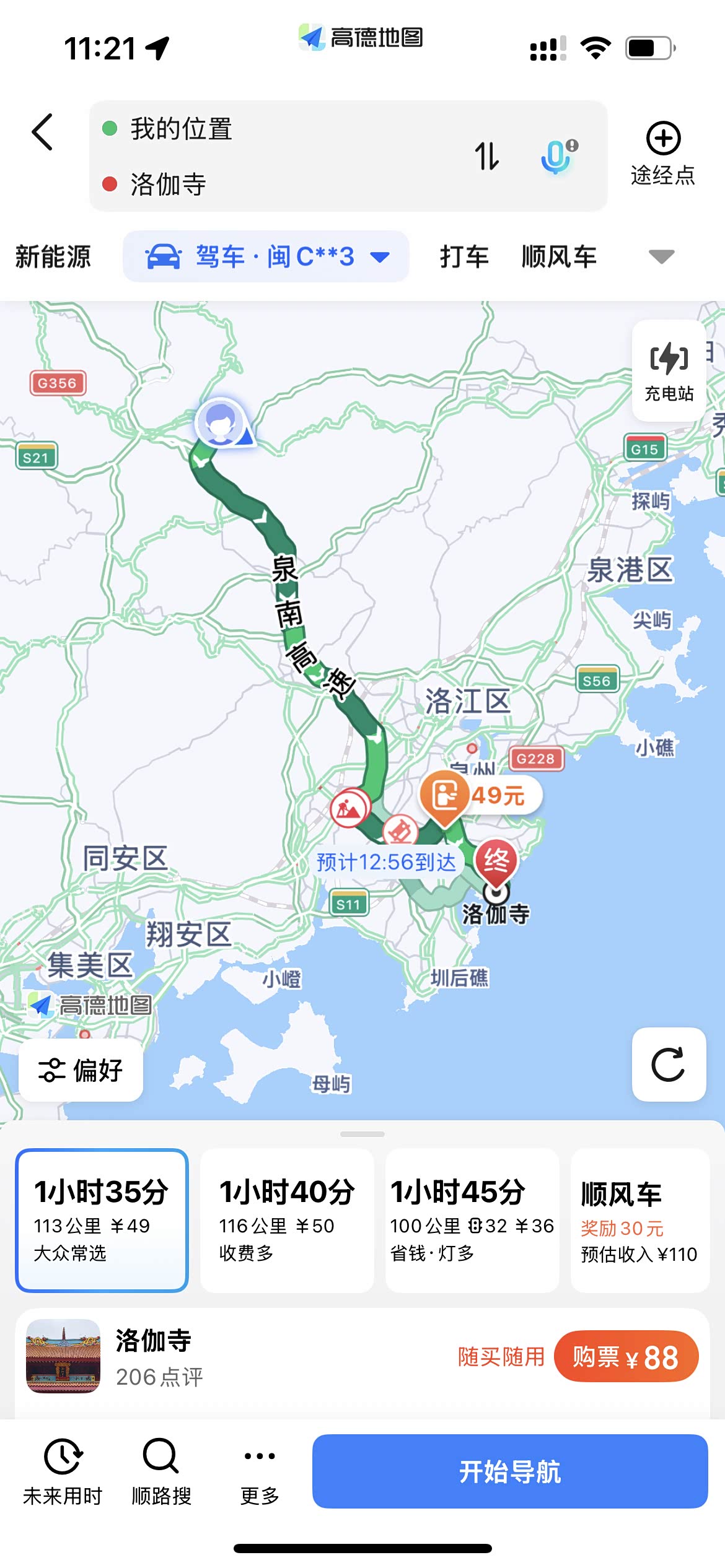Switch to the 打车 tab
Image resolution: width=725 pixels, height=1568 pixels.
[464, 256]
